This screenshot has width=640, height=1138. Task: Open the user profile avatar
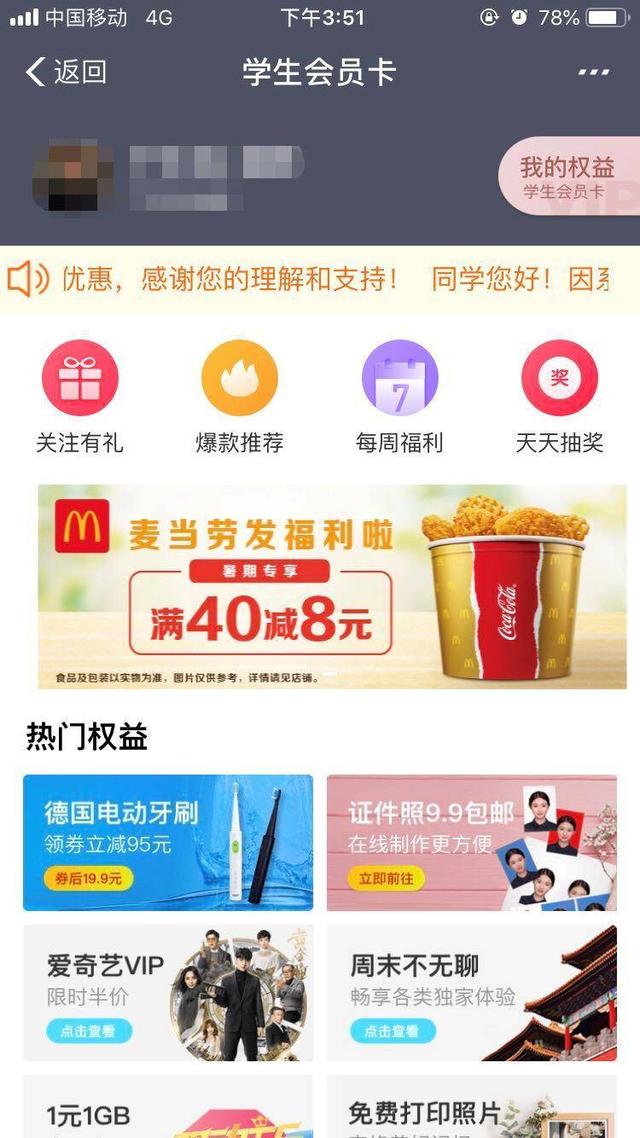(72, 177)
